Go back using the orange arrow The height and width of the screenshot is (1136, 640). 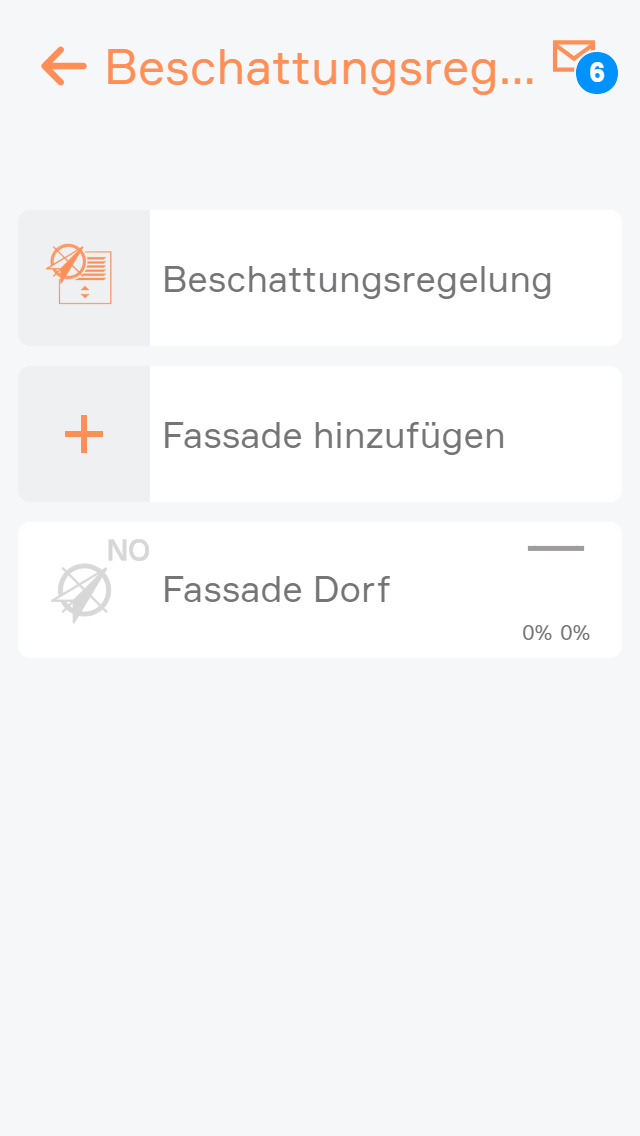click(x=64, y=67)
